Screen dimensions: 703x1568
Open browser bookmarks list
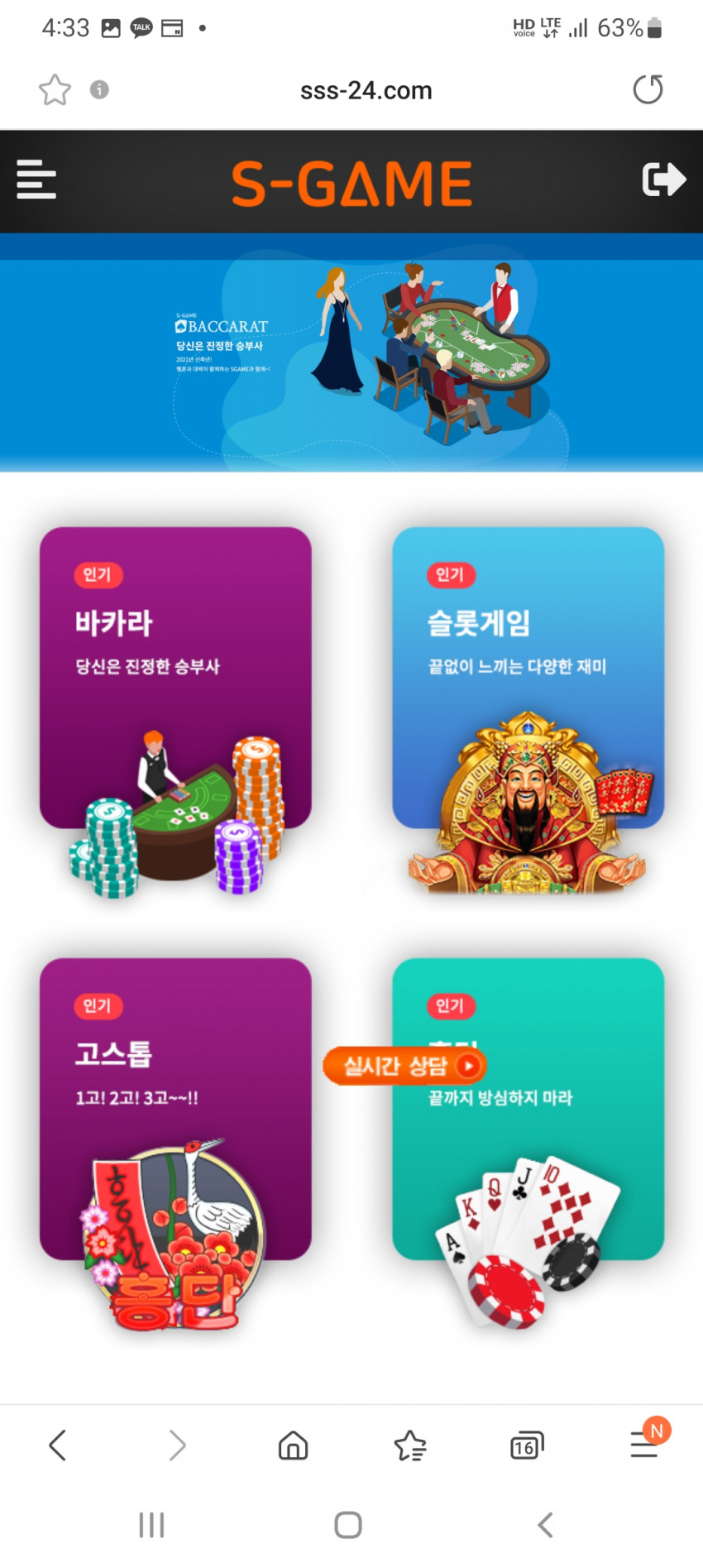(x=410, y=1446)
